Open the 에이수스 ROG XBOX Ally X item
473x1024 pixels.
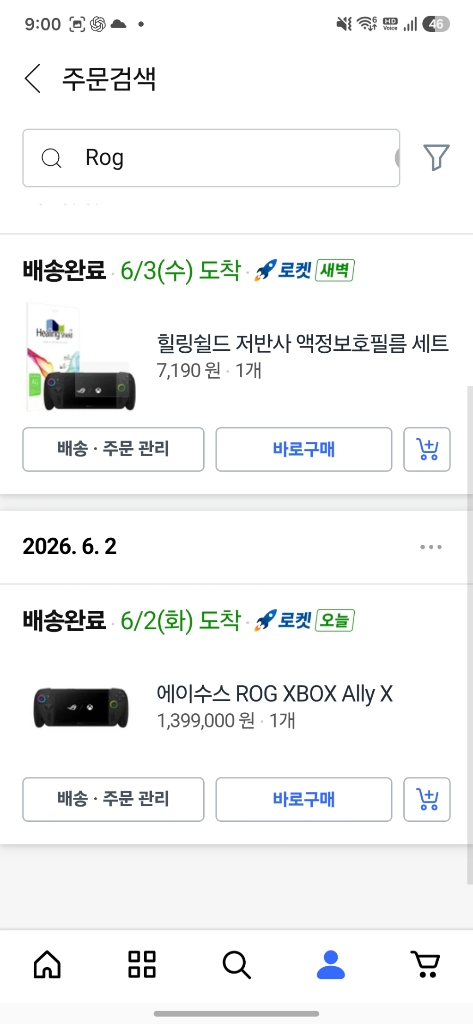click(x=236, y=707)
